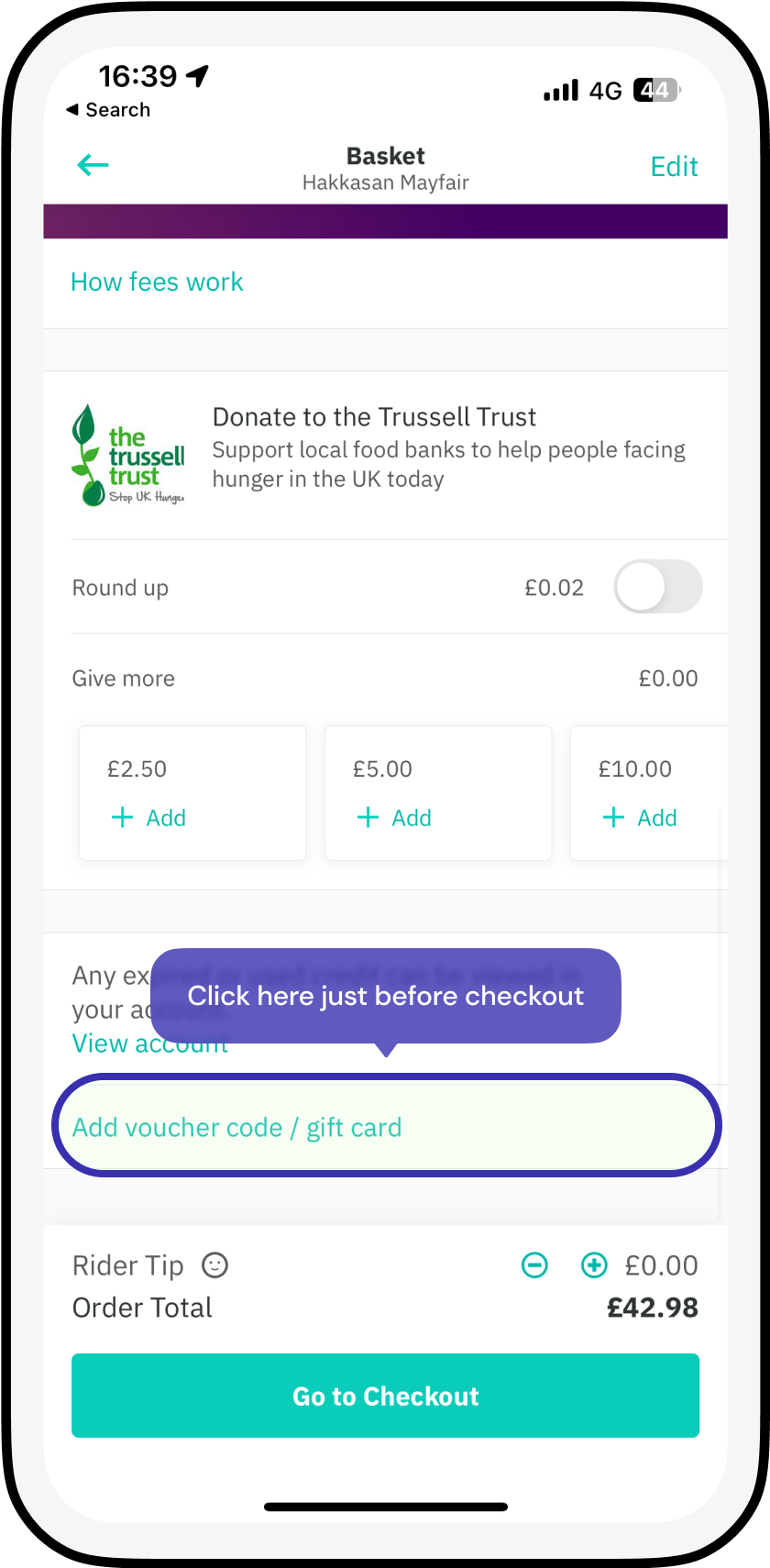The image size is (770, 1568).
Task: Enable the Round up donation toggle
Action: [x=657, y=587]
